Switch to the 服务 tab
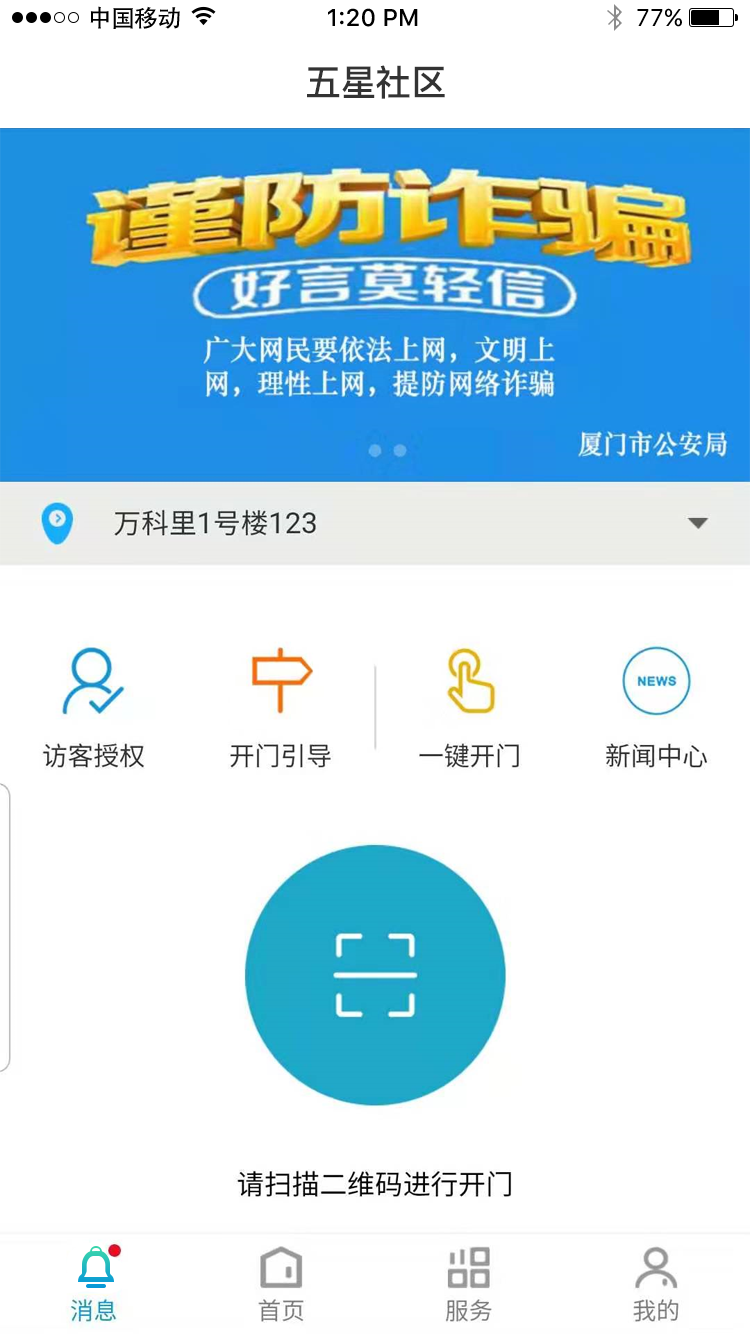 click(468, 1284)
